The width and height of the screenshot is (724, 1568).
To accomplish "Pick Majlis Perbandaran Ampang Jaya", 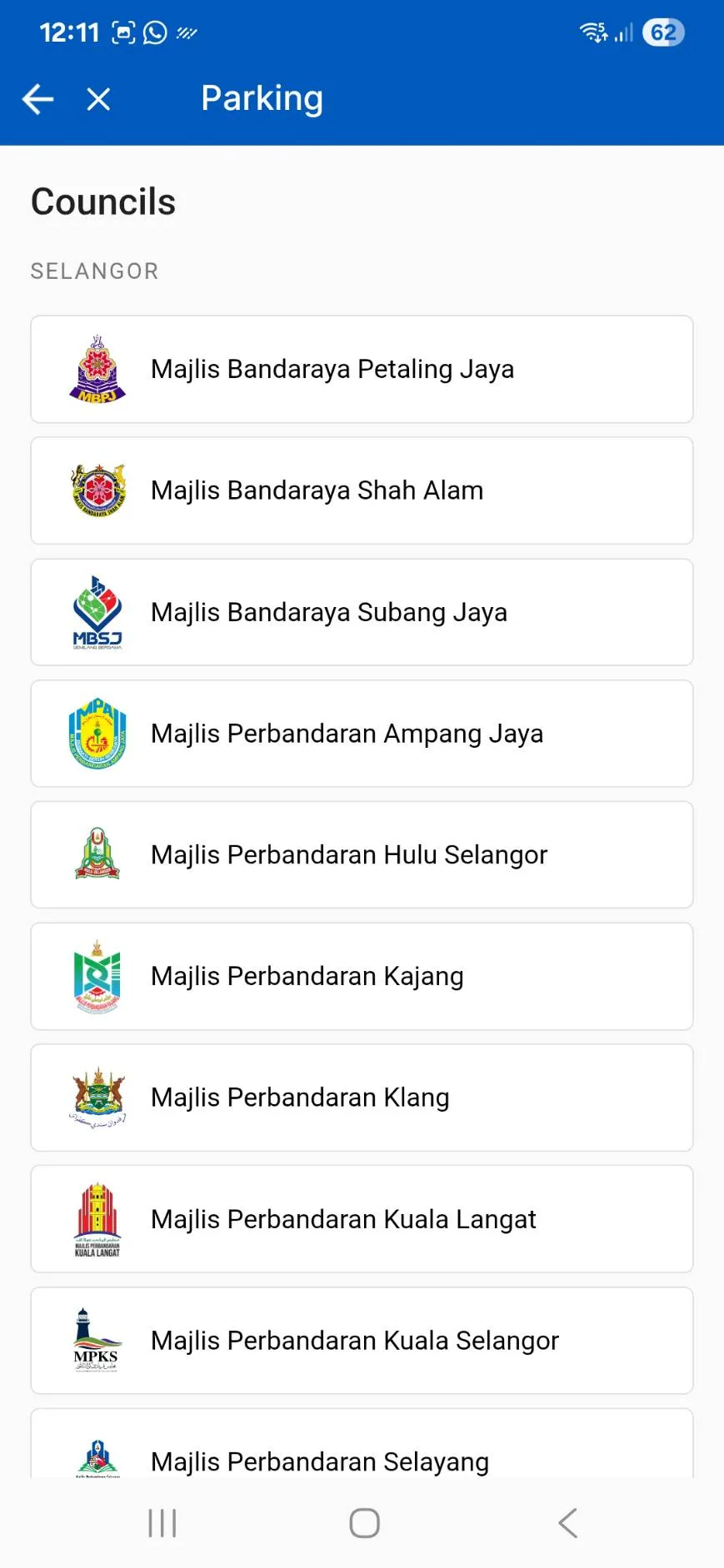I will [362, 734].
